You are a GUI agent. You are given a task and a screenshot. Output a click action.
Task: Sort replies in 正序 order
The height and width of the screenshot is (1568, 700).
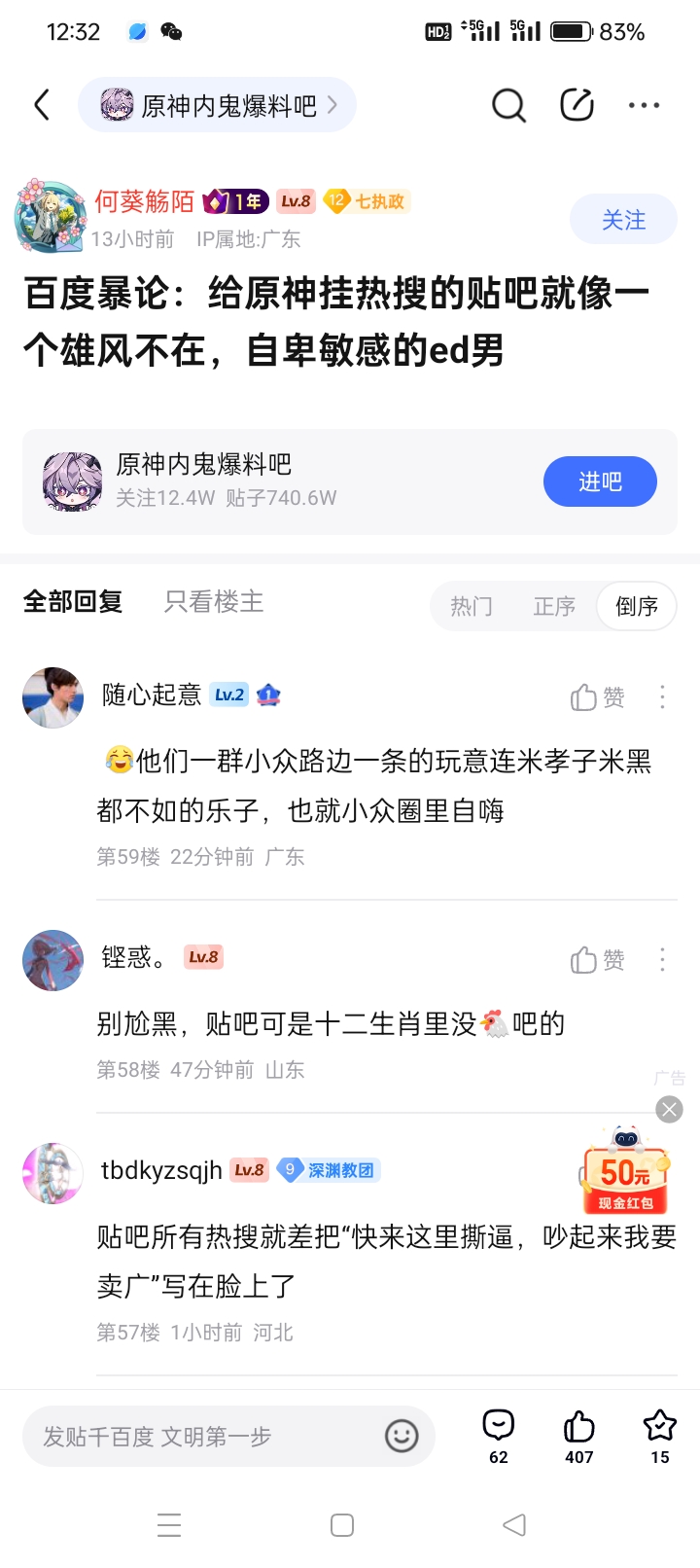pos(554,606)
